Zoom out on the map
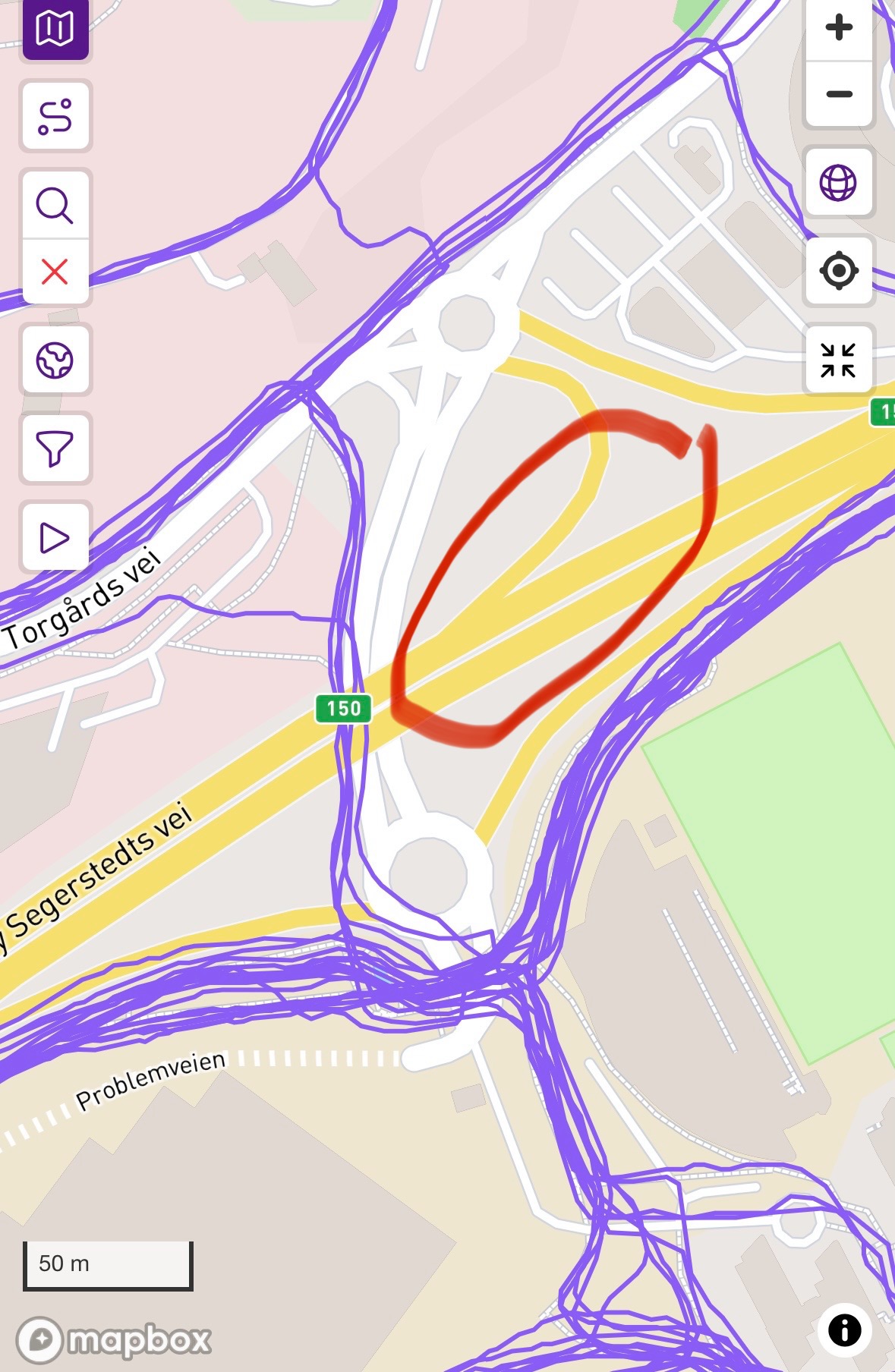This screenshot has width=895, height=1372. click(x=839, y=94)
